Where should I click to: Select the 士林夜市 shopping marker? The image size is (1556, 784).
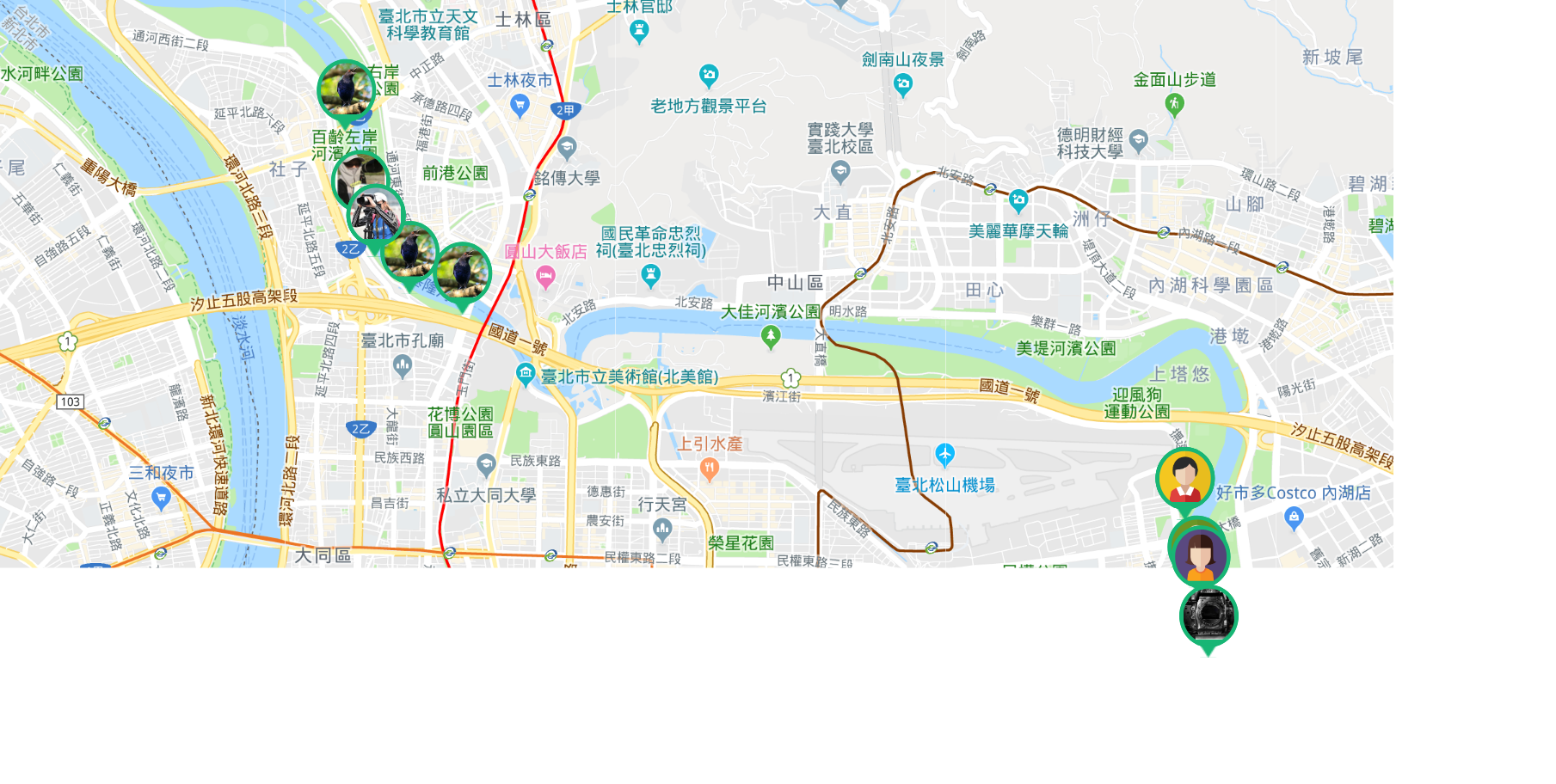coord(520,105)
